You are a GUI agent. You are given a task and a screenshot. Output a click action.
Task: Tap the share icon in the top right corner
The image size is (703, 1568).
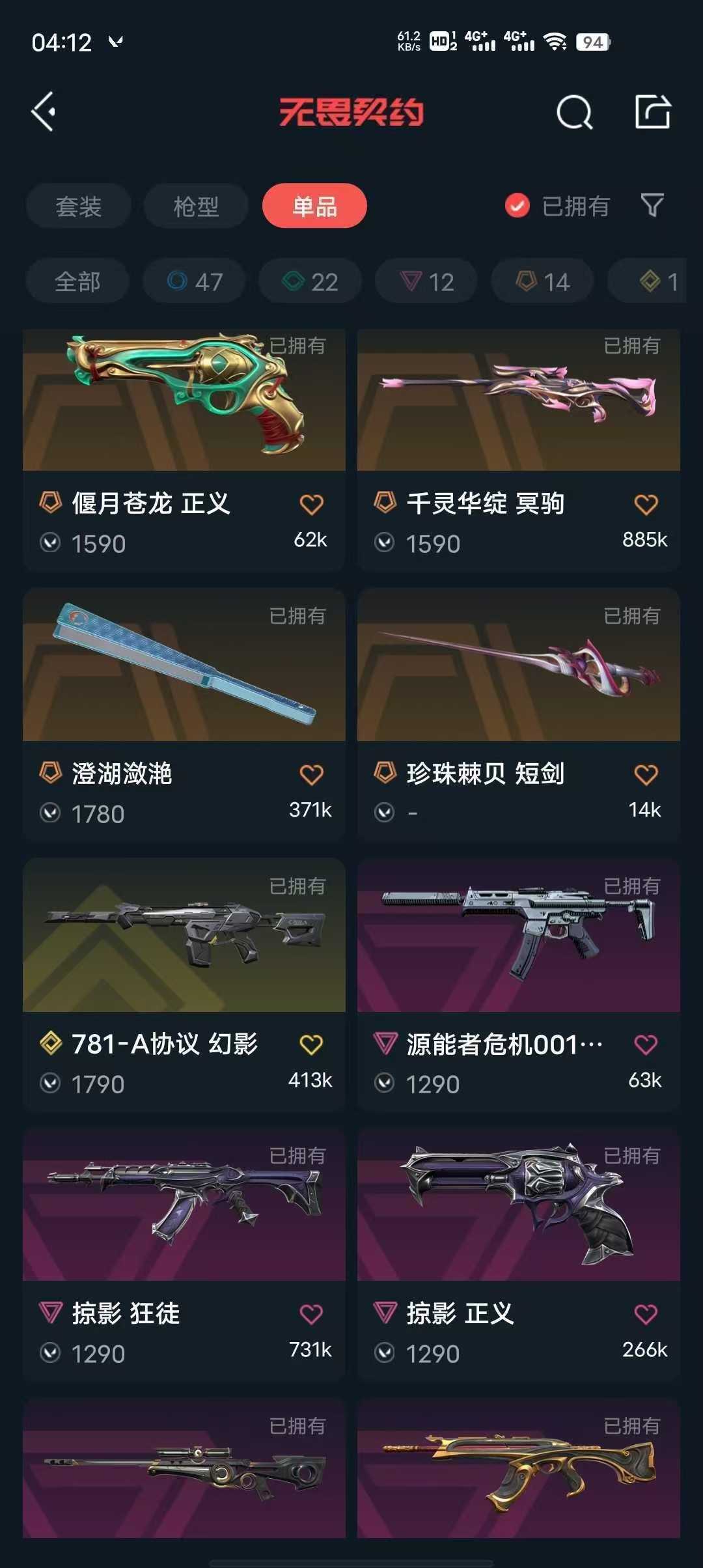pyautogui.click(x=655, y=111)
